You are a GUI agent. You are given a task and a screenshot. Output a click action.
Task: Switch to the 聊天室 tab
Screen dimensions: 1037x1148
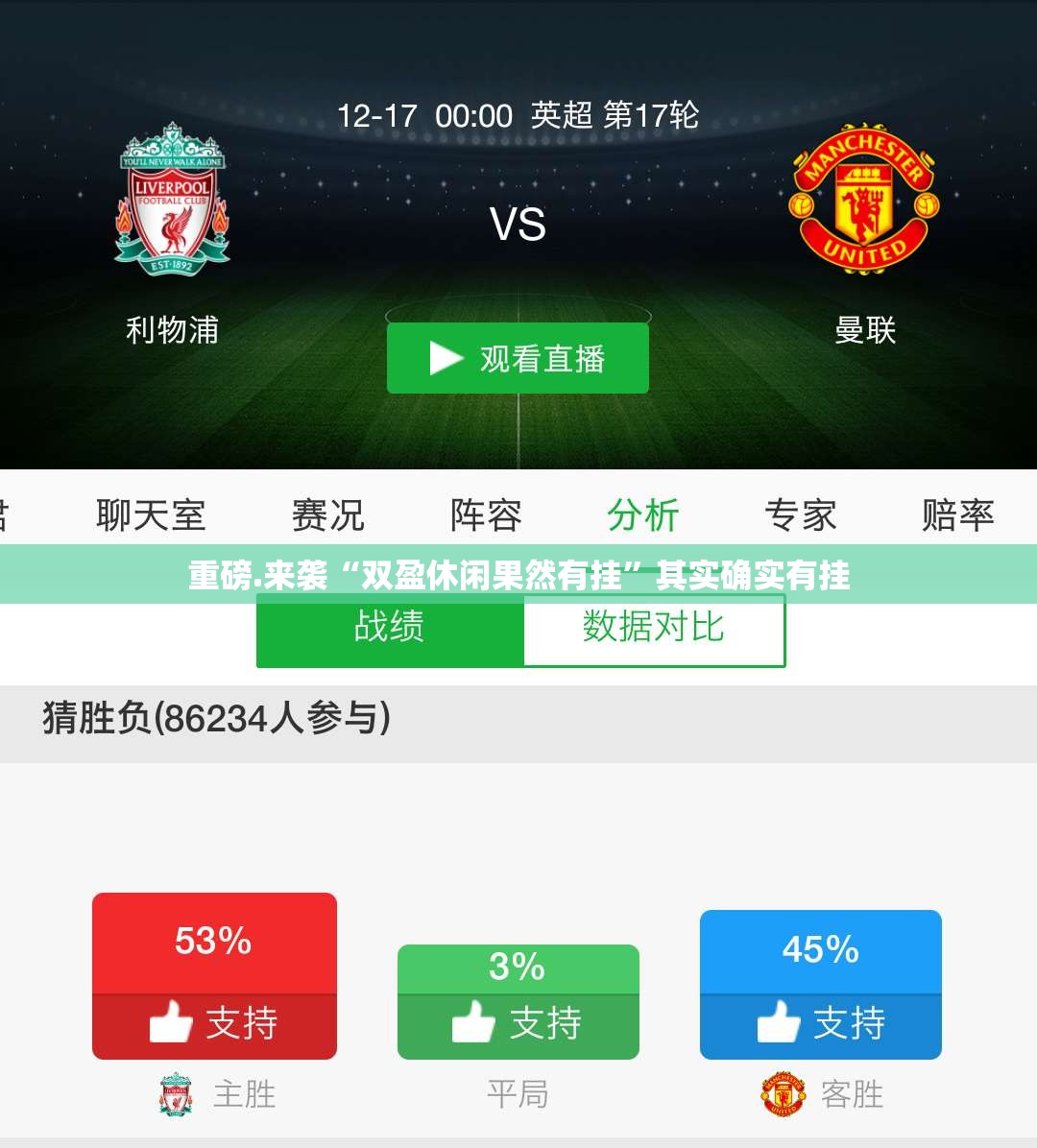click(151, 515)
